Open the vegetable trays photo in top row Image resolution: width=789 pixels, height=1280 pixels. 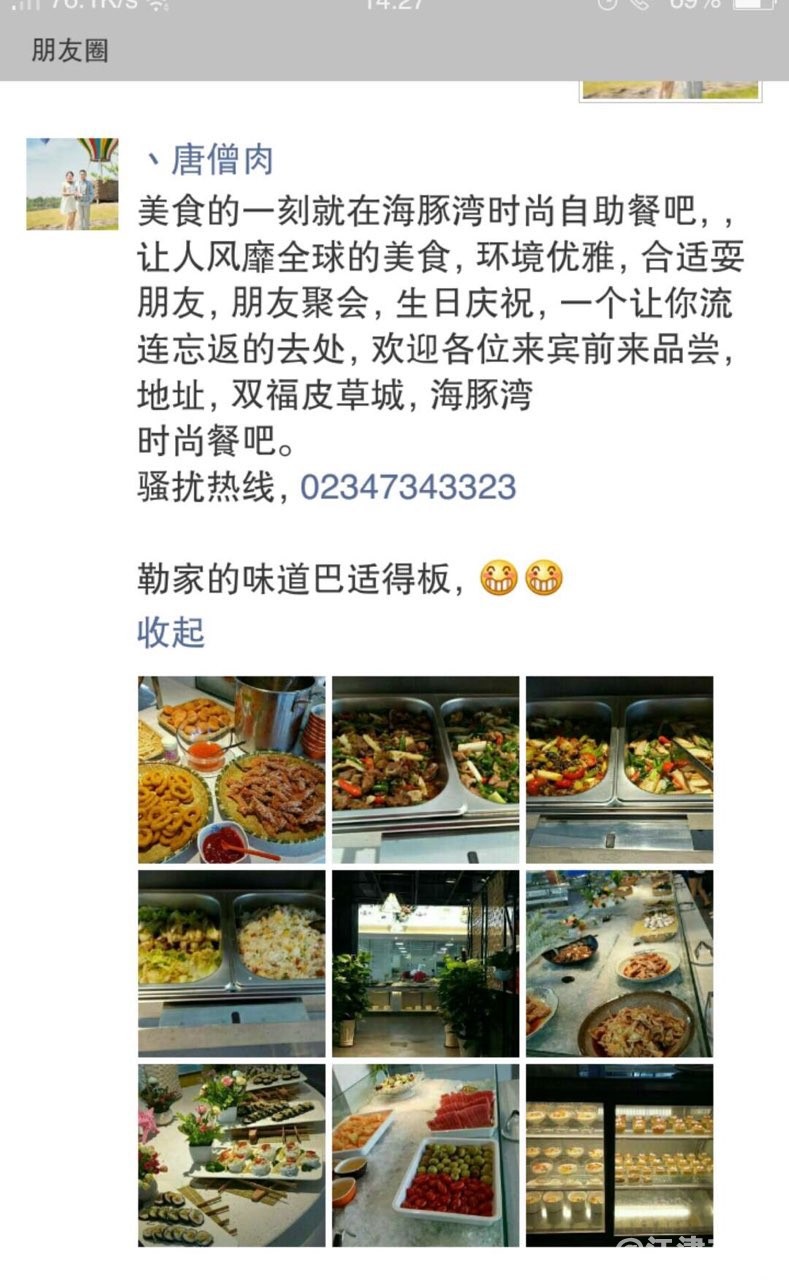tap(619, 769)
